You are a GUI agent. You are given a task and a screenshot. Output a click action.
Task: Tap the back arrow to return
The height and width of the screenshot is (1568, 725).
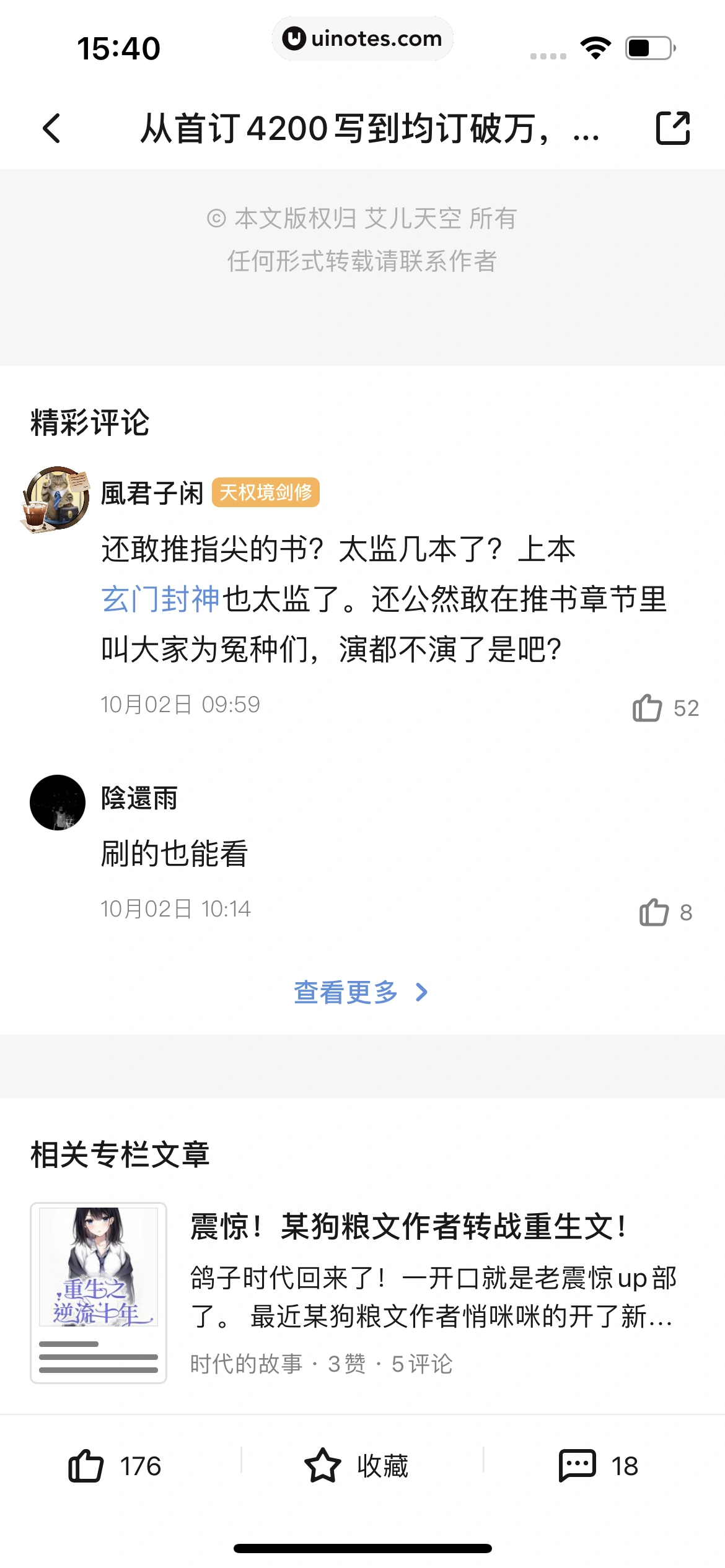tap(51, 128)
